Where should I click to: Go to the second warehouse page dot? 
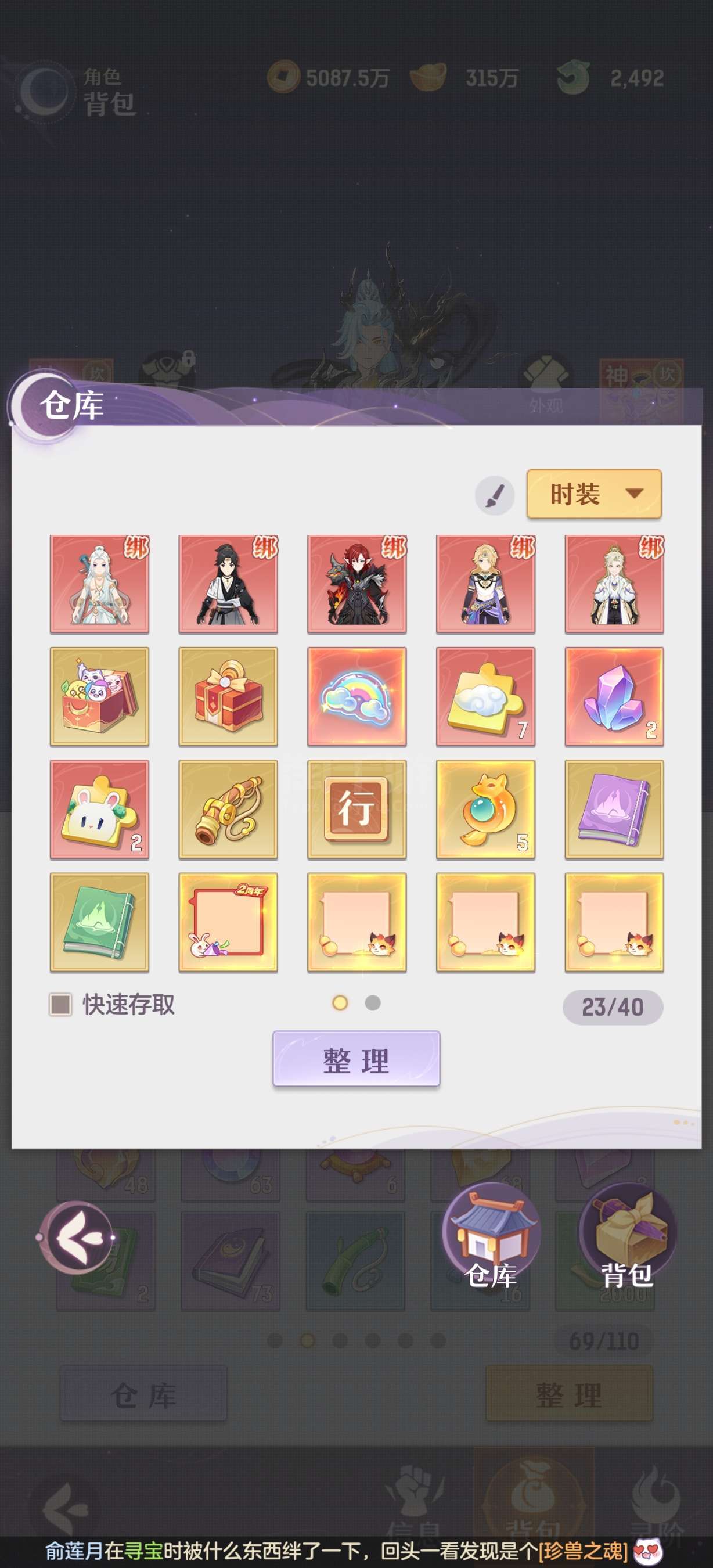(x=373, y=1002)
